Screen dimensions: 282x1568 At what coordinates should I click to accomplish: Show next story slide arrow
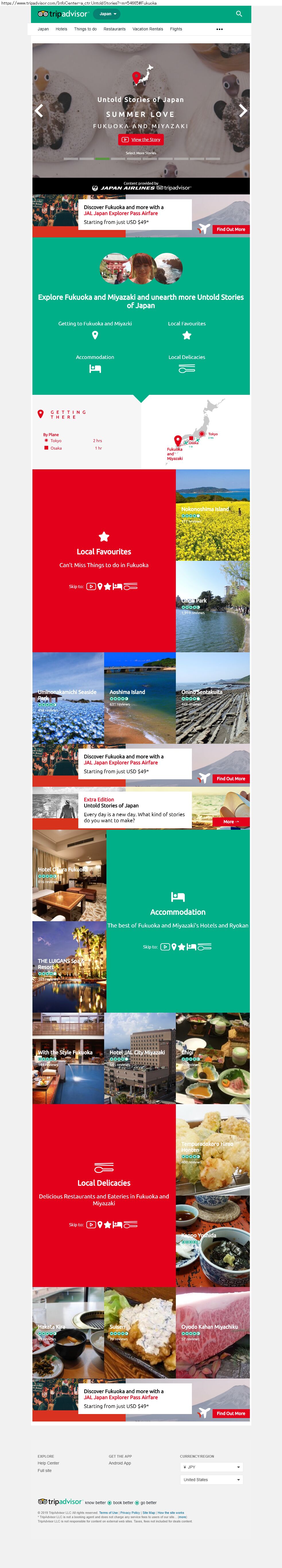[x=242, y=111]
